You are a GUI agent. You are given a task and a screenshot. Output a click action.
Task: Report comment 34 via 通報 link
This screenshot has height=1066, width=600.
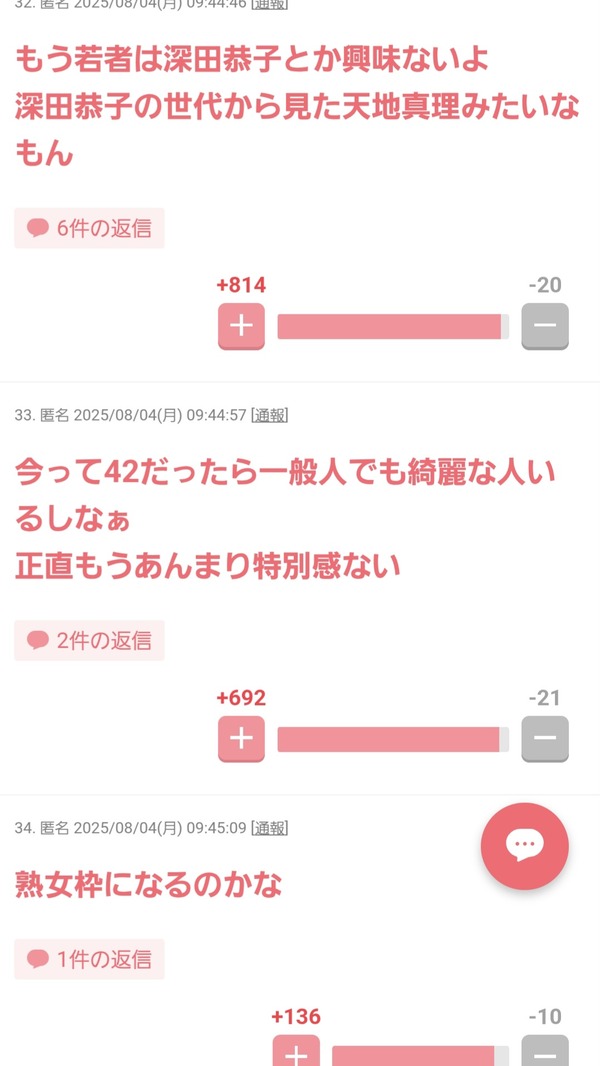pos(269,828)
